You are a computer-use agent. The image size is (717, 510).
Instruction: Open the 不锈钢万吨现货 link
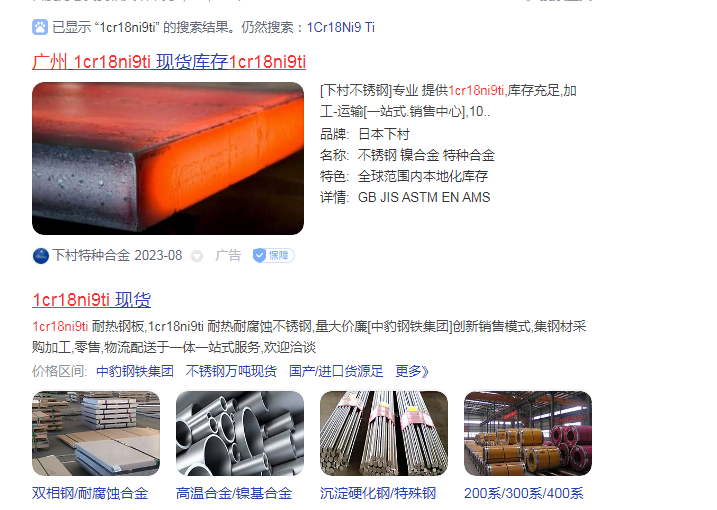[x=231, y=371]
